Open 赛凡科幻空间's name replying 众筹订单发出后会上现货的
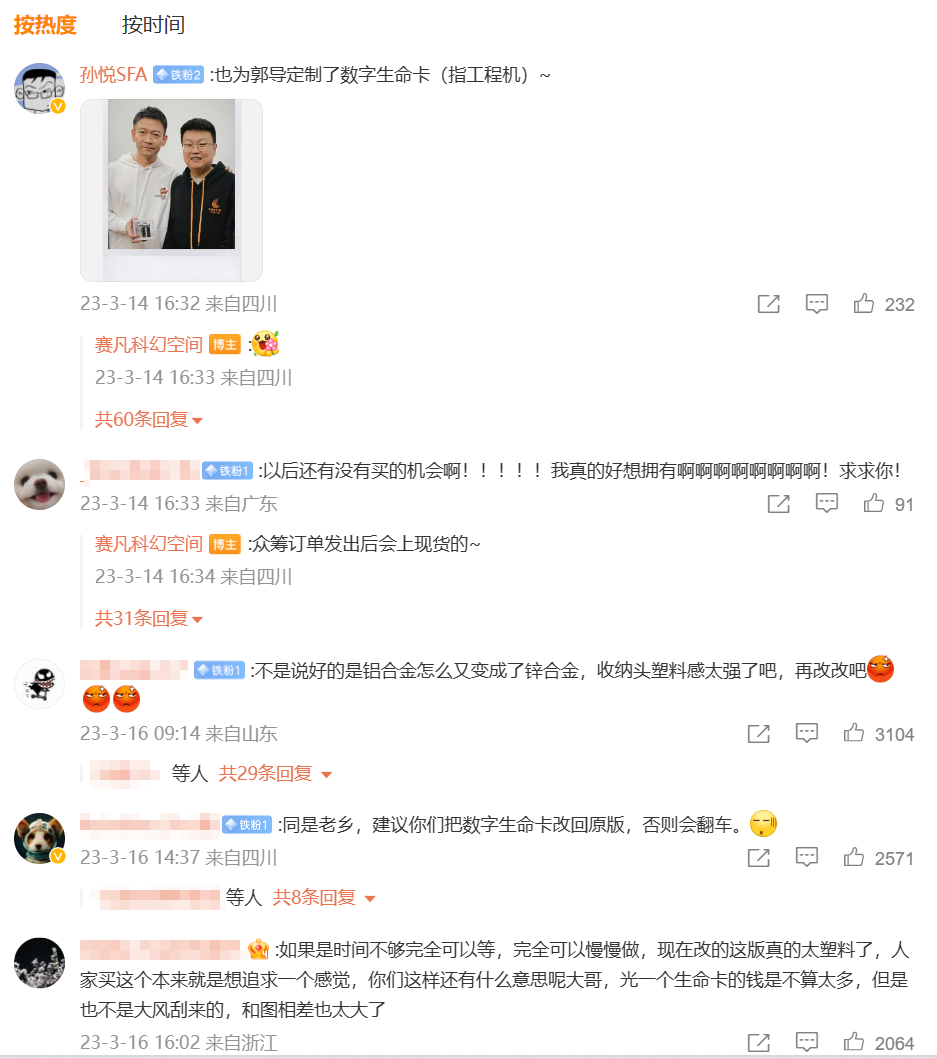The height and width of the screenshot is (1058, 937). tap(148, 544)
